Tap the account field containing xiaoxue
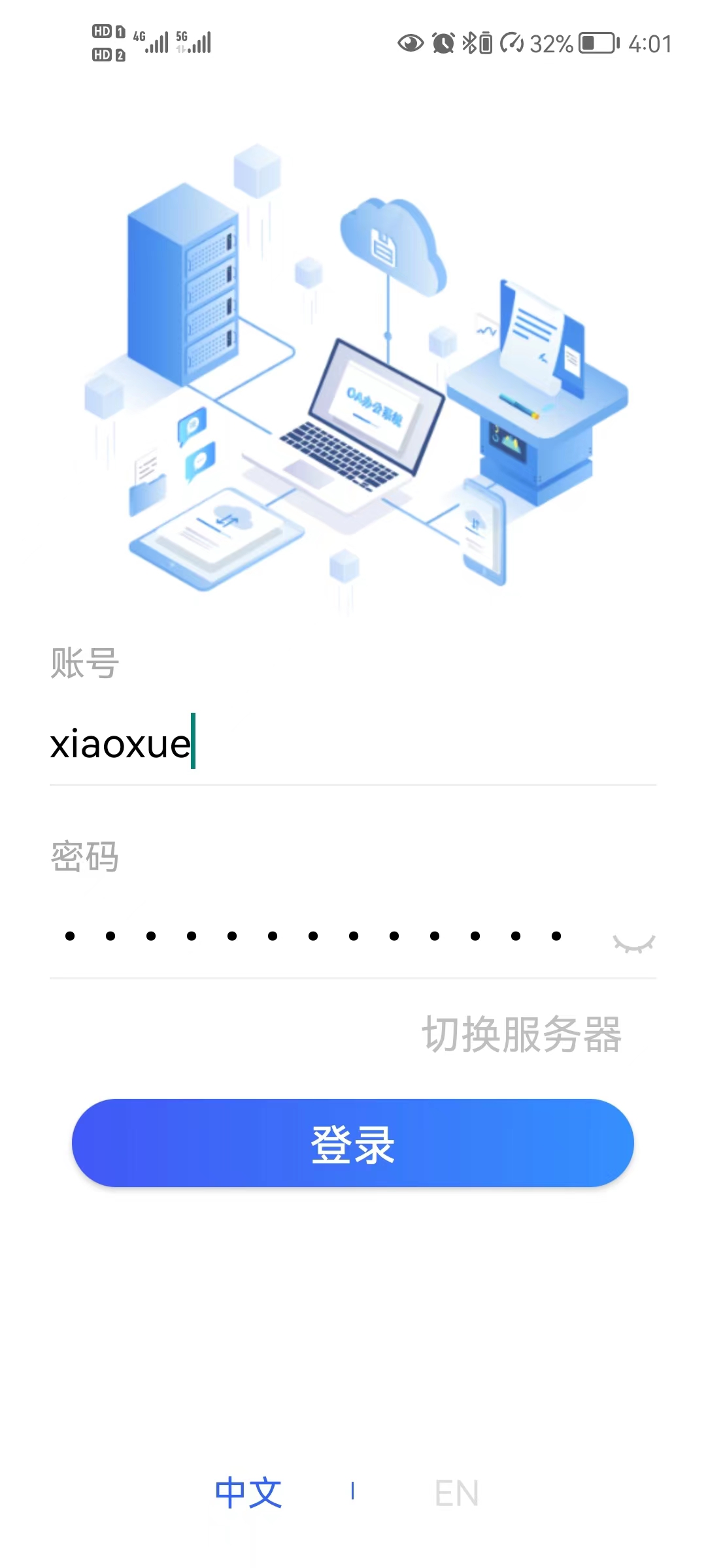Screen dimensions: 706x1568 [x=353, y=743]
